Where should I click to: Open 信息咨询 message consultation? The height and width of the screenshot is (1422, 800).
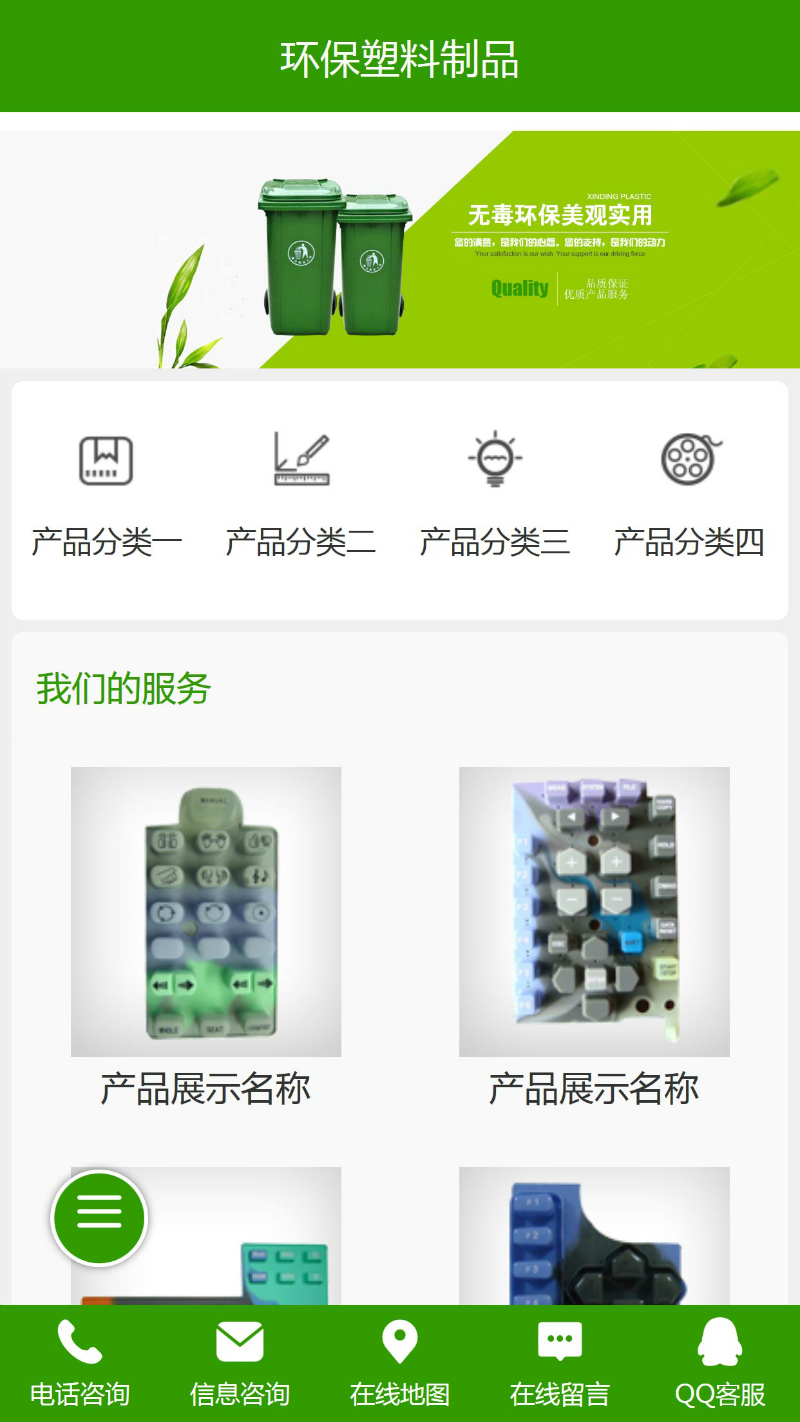coord(240,1364)
